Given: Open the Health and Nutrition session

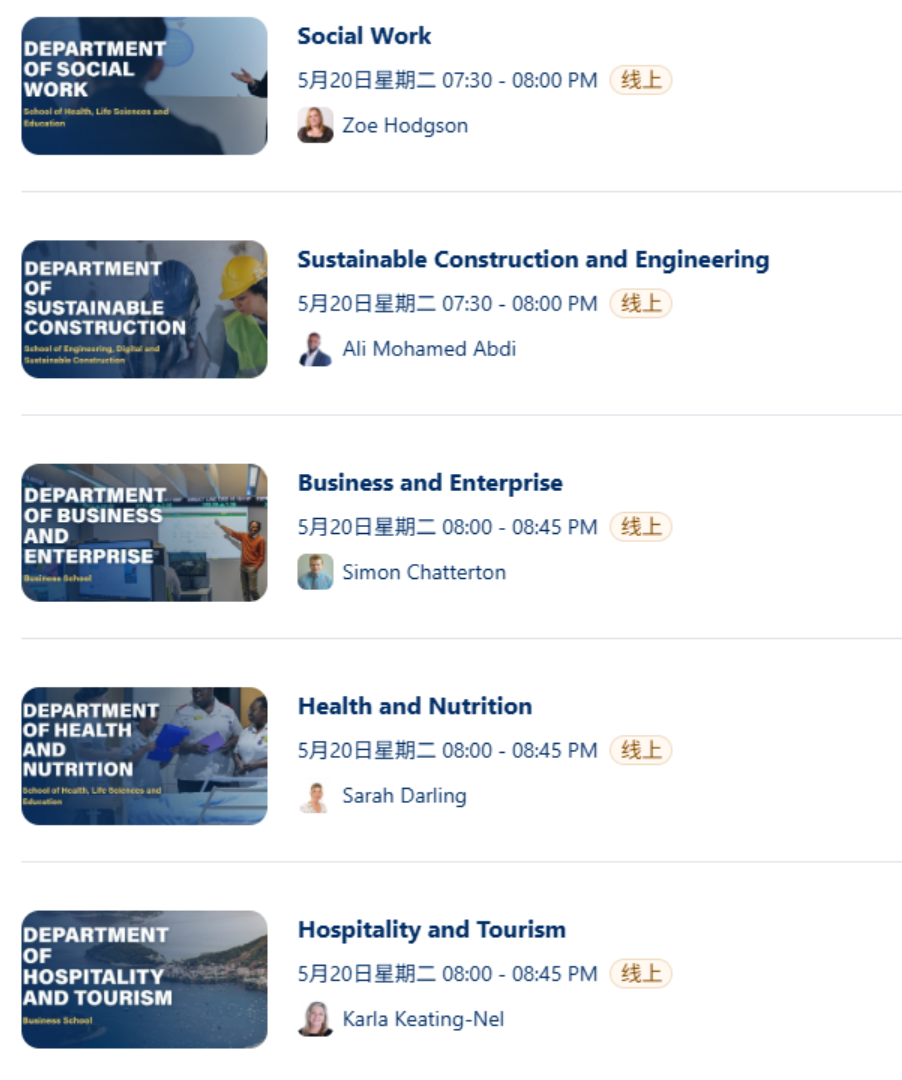Looking at the screenshot, I should click(414, 706).
